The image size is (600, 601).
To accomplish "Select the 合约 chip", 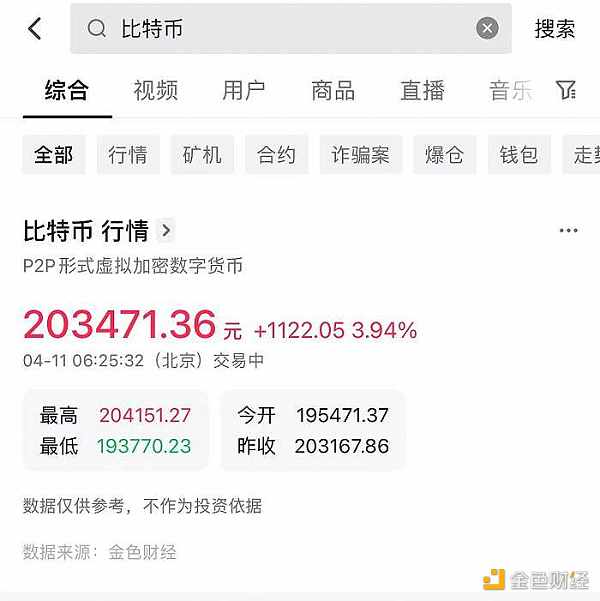I will [x=277, y=155].
